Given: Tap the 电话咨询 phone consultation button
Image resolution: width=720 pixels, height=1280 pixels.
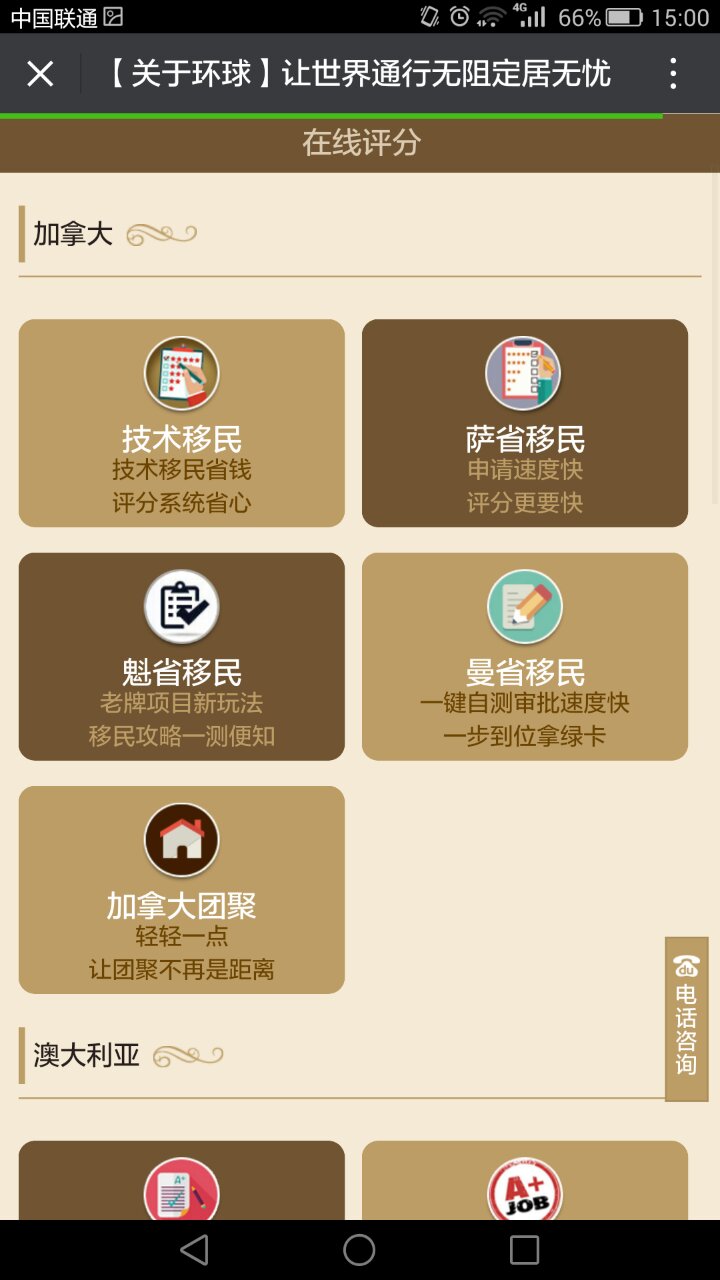Looking at the screenshot, I should pyautogui.click(x=686, y=1018).
